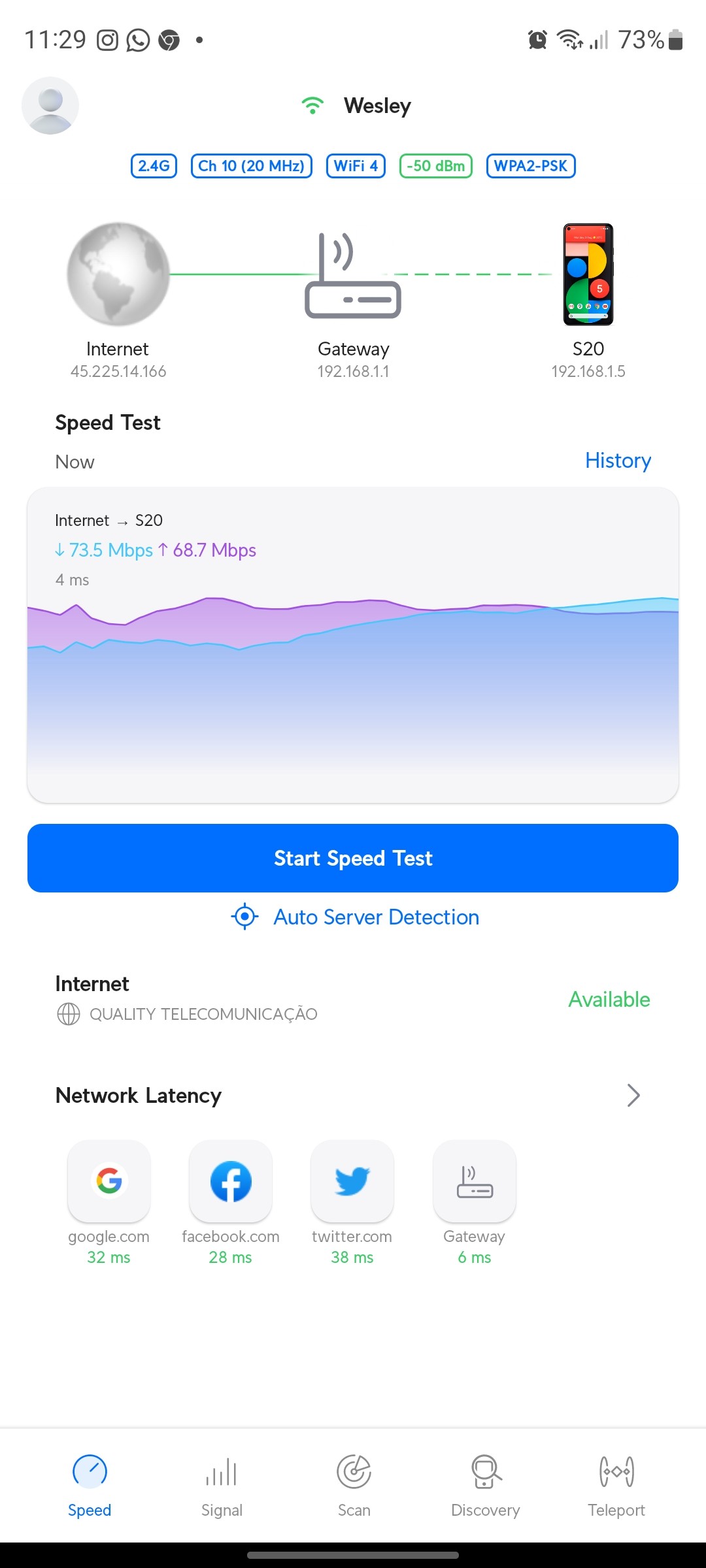
Task: Switch to the Scan tab
Action: coord(354,1484)
